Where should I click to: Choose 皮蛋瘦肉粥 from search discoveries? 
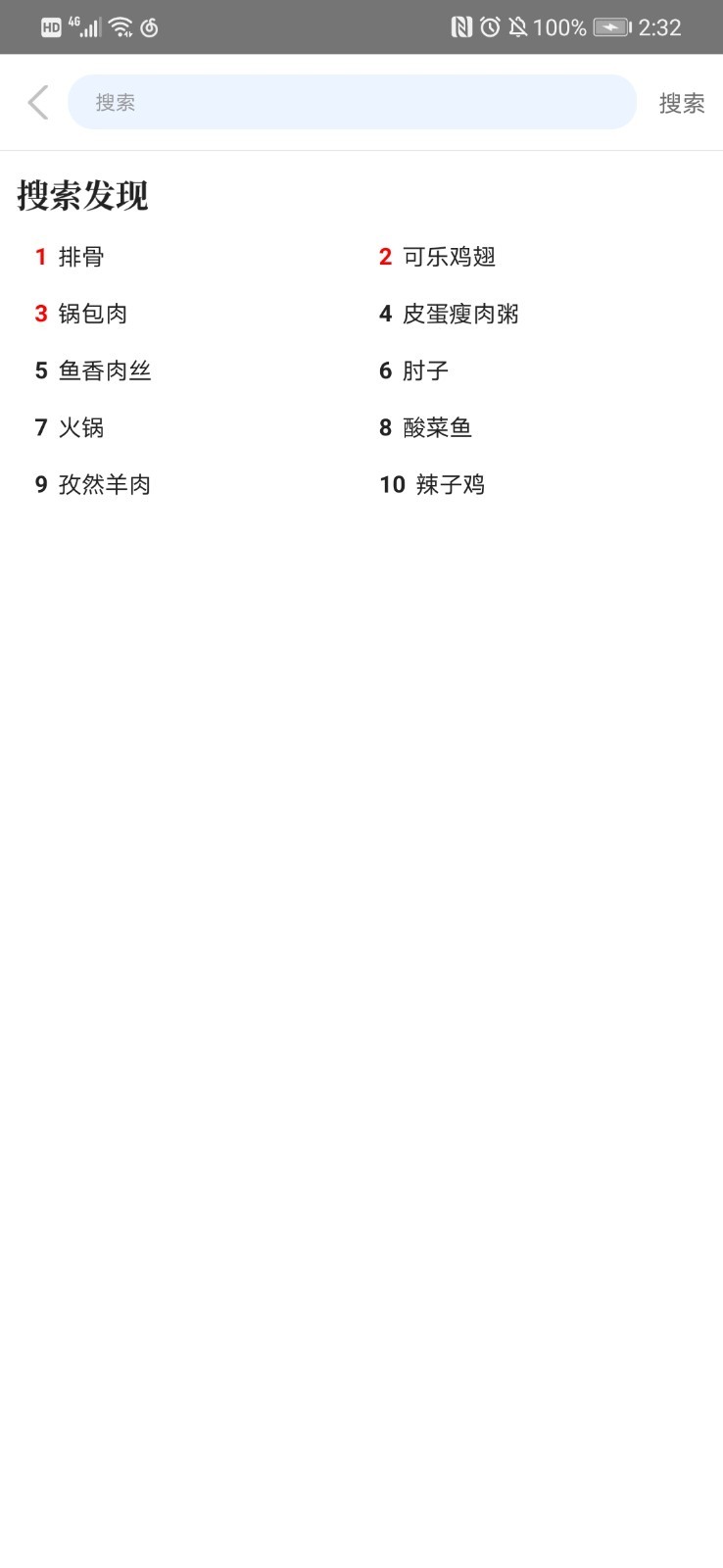[460, 314]
